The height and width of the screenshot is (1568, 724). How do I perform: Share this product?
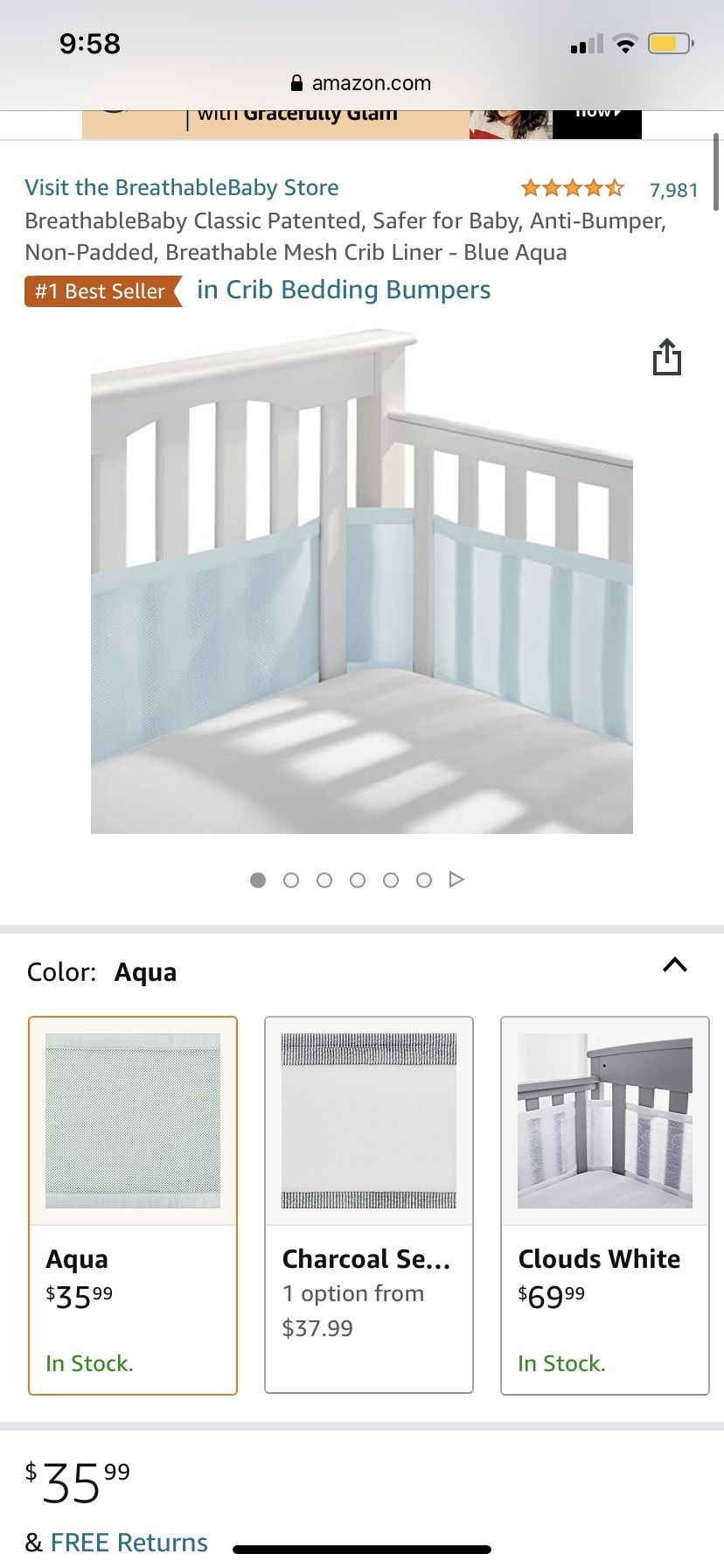coord(666,357)
